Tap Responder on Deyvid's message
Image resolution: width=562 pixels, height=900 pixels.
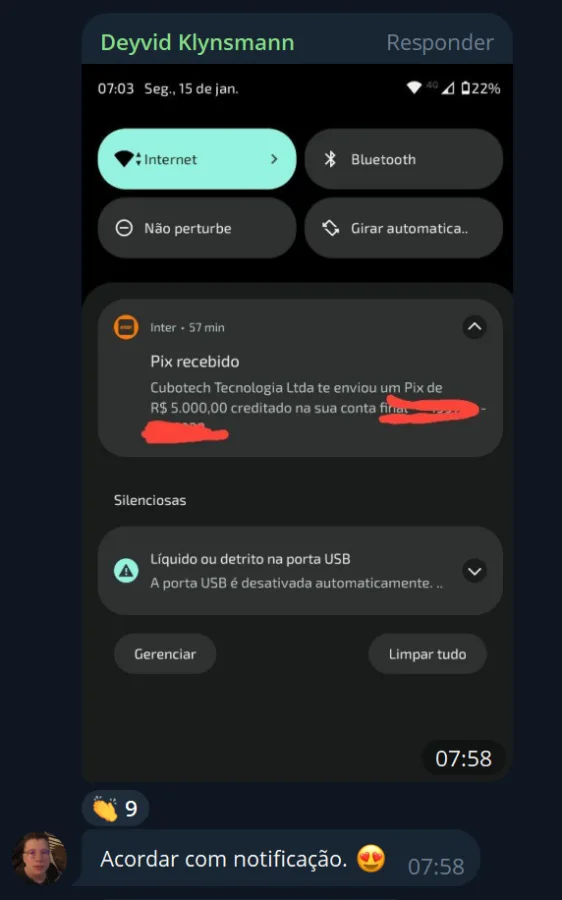440,42
